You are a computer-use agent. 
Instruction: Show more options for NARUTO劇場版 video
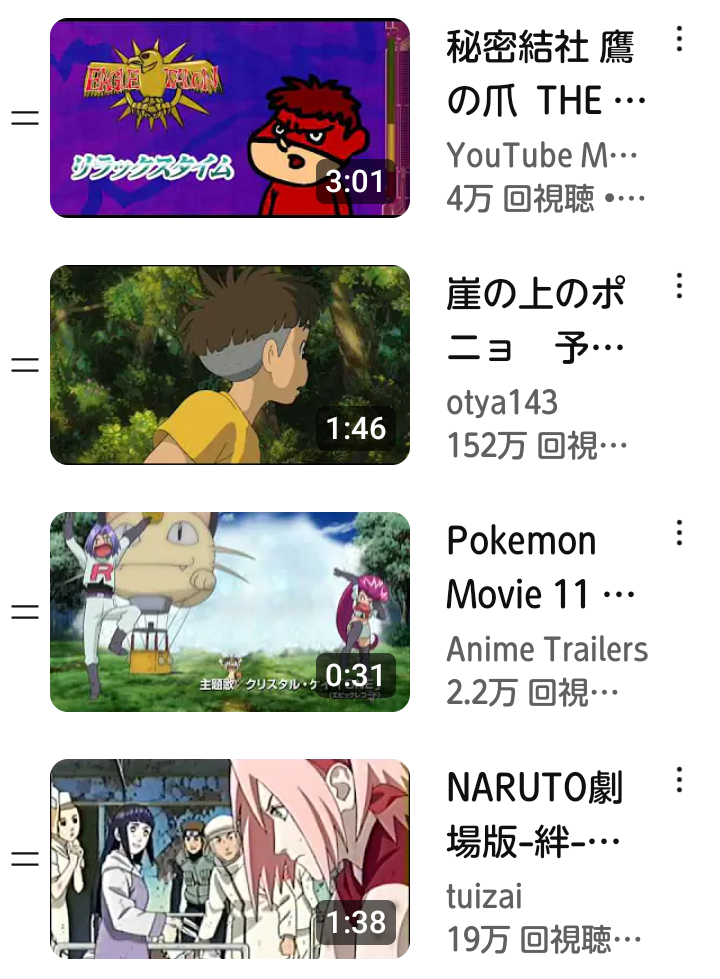pyautogui.click(x=679, y=780)
